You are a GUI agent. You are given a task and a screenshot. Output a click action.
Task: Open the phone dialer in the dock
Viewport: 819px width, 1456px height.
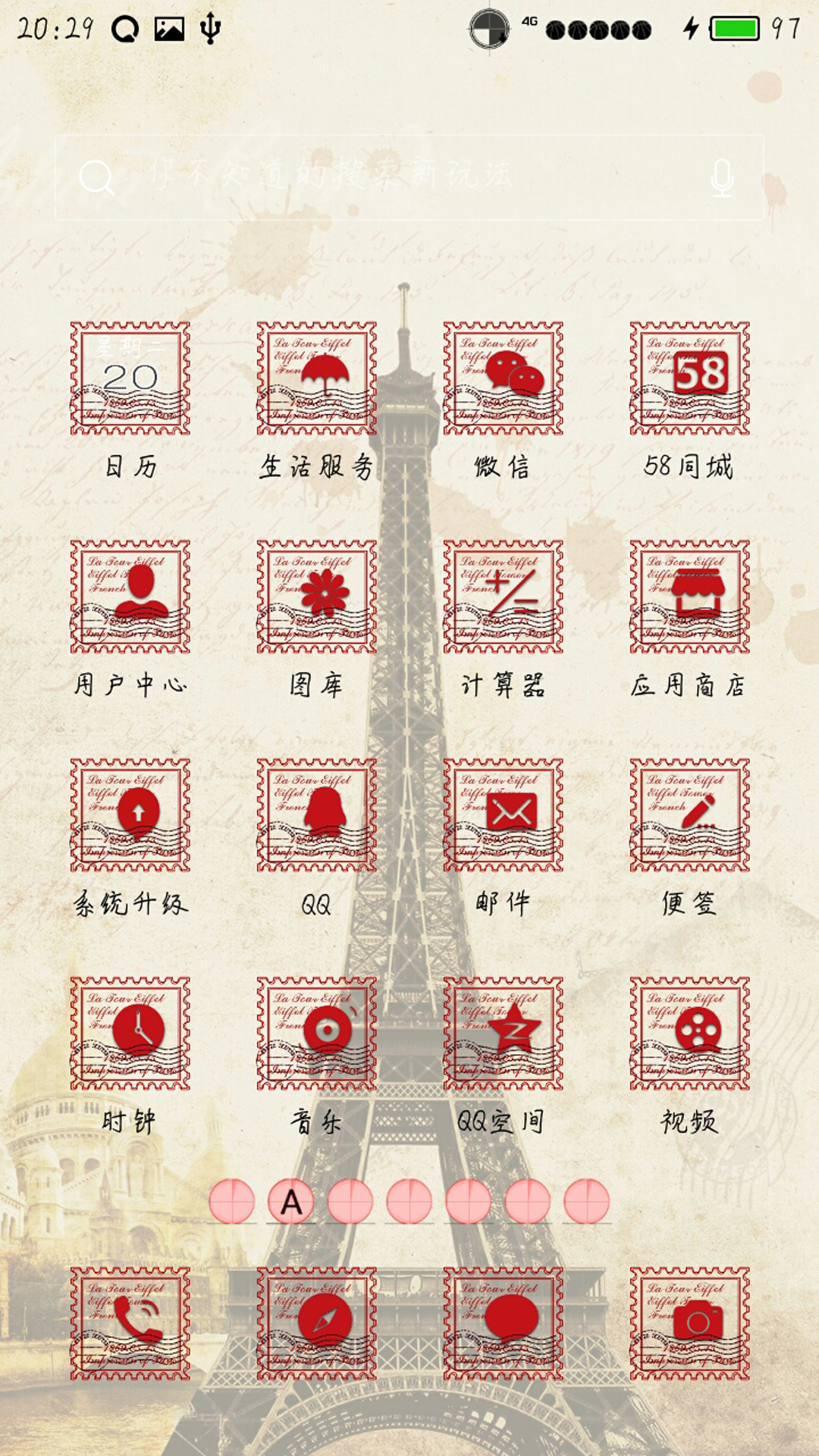click(x=130, y=1323)
